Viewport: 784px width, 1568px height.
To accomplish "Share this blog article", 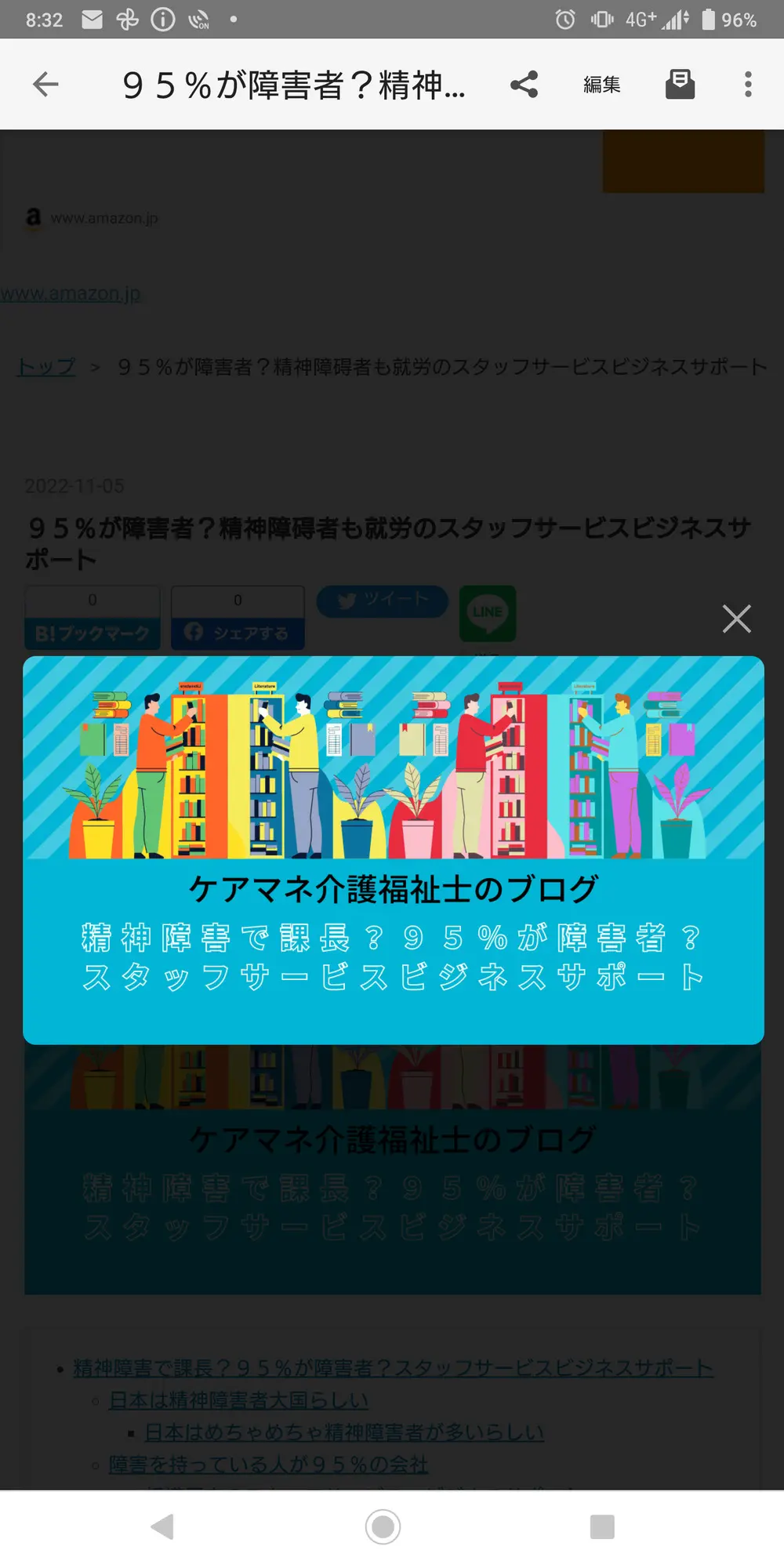I will [x=524, y=84].
